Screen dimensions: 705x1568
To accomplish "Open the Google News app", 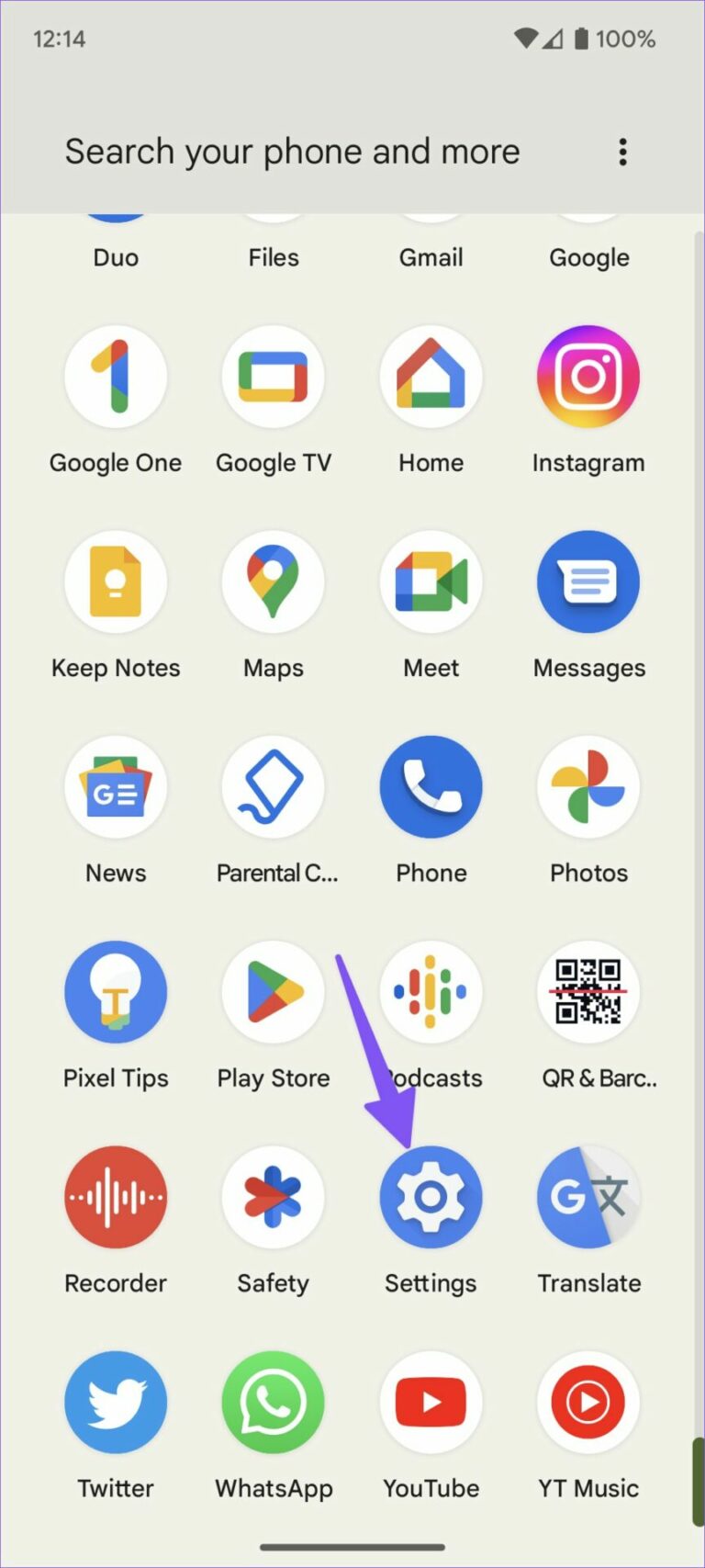I will pos(116,787).
